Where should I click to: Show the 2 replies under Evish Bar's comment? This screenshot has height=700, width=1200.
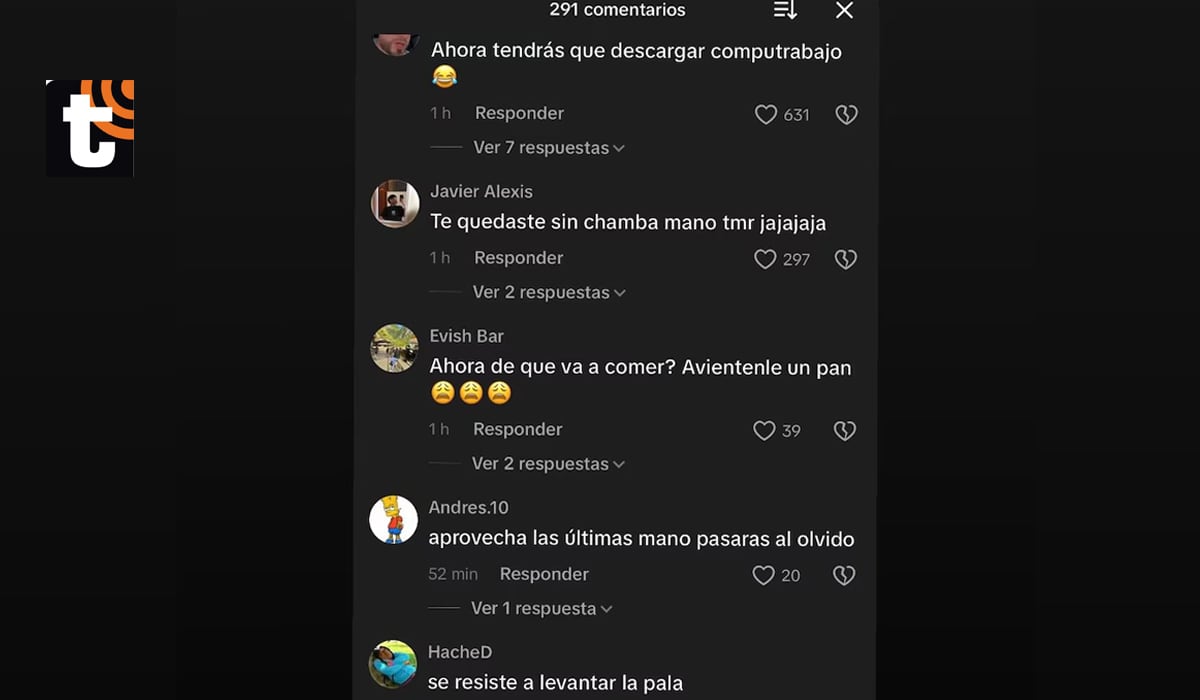tap(547, 464)
